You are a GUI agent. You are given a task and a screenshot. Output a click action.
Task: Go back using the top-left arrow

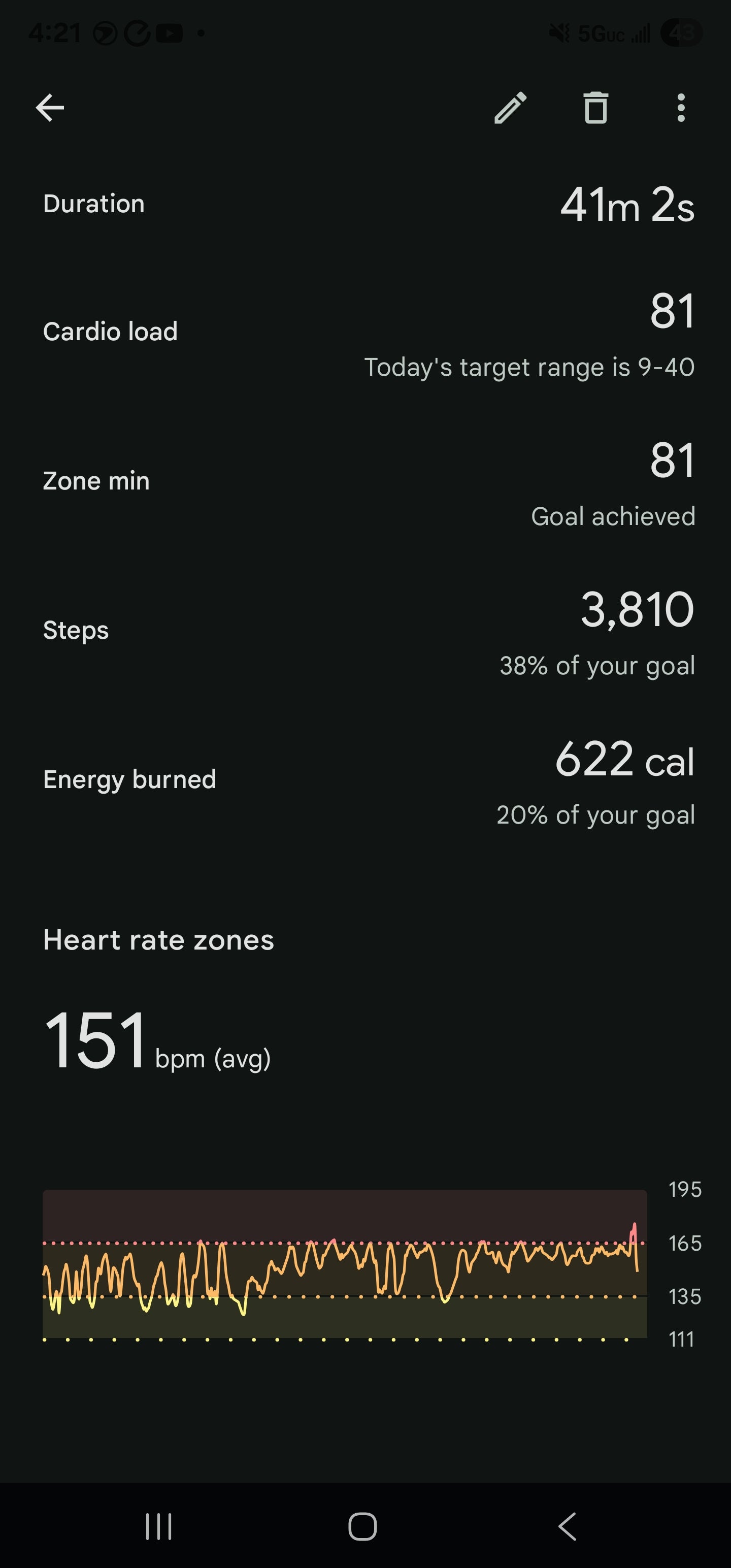tap(50, 108)
